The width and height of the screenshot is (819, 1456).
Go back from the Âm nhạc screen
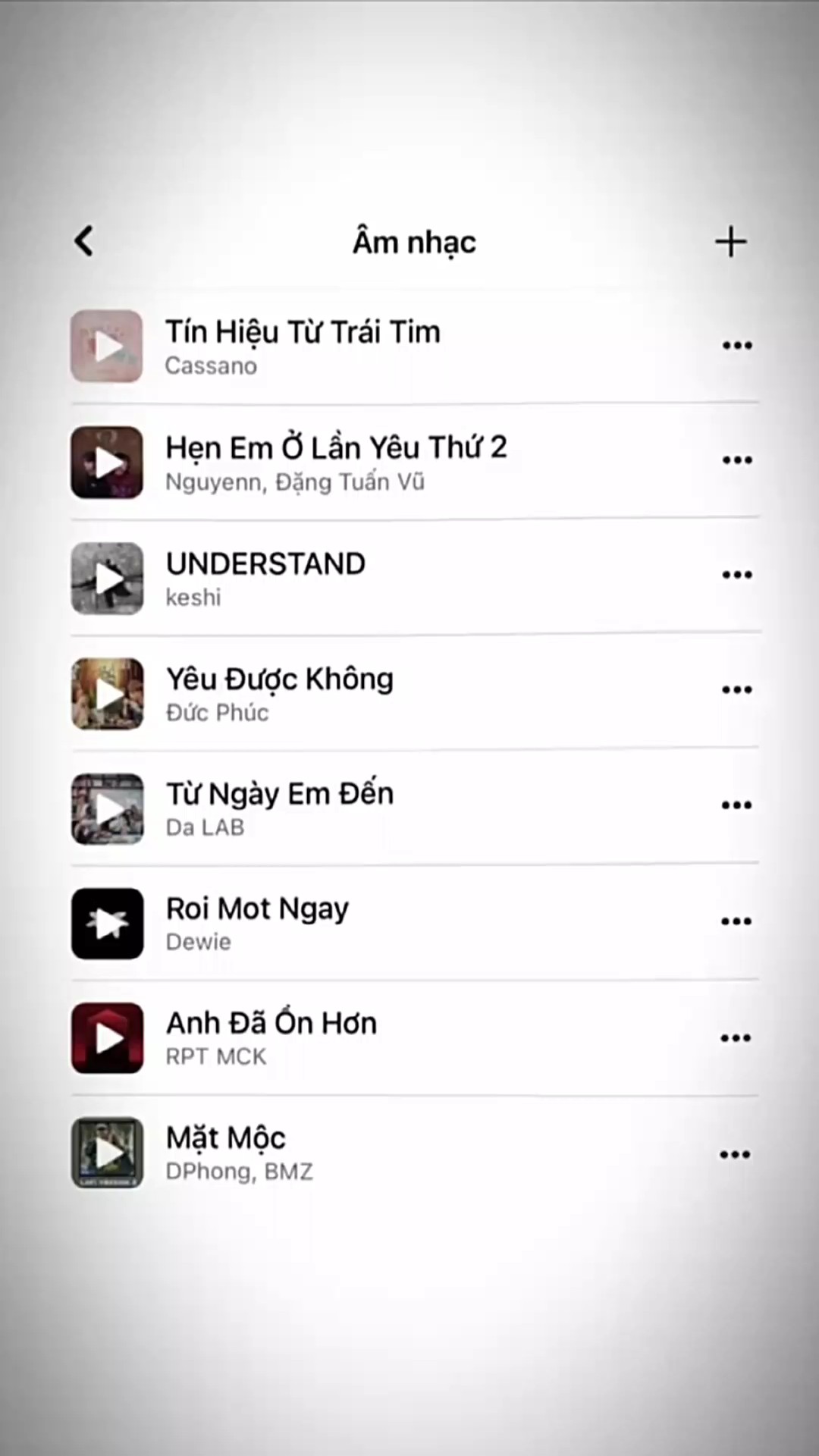(x=84, y=241)
